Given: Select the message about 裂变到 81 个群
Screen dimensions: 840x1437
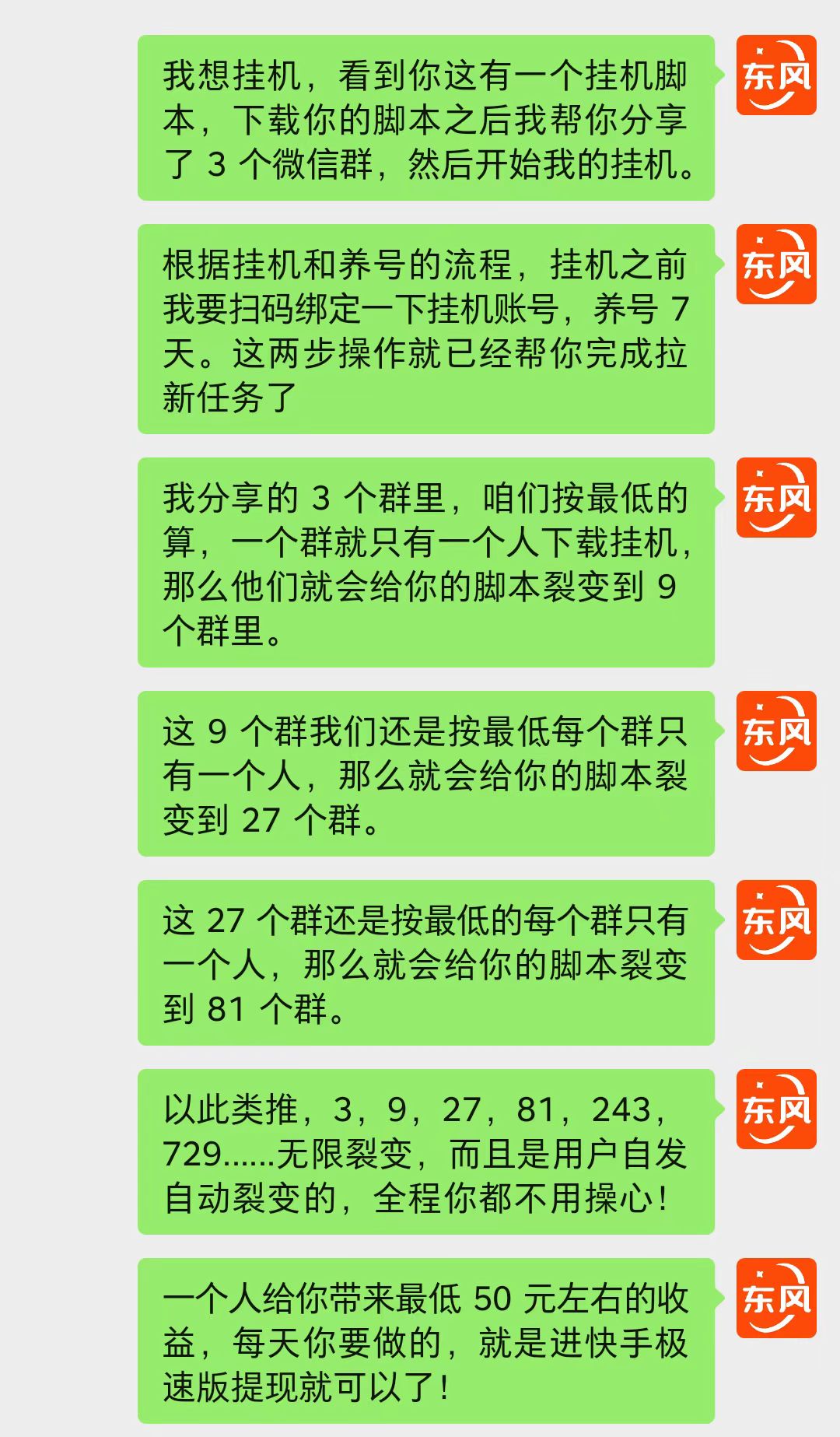Looking at the screenshot, I should point(428,961).
